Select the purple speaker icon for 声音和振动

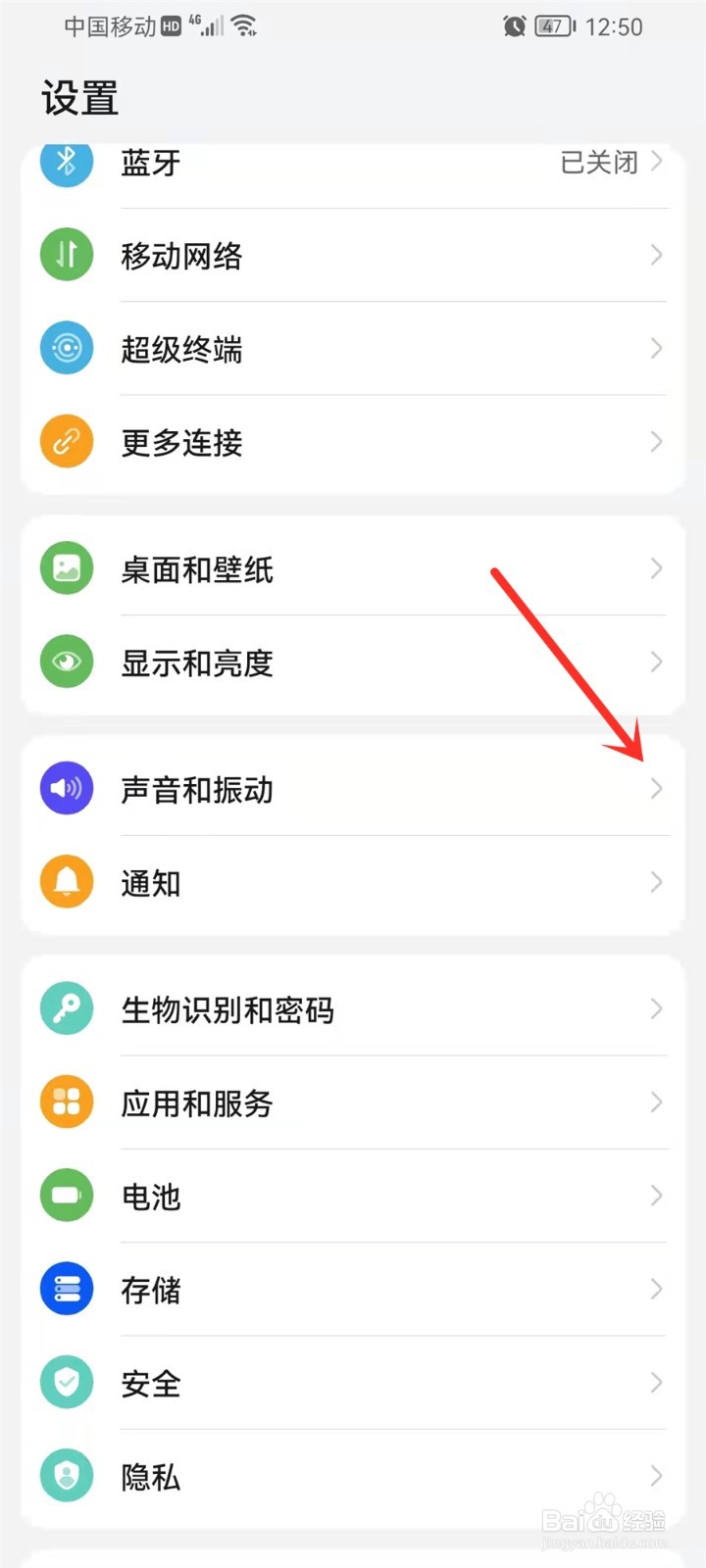66,788
